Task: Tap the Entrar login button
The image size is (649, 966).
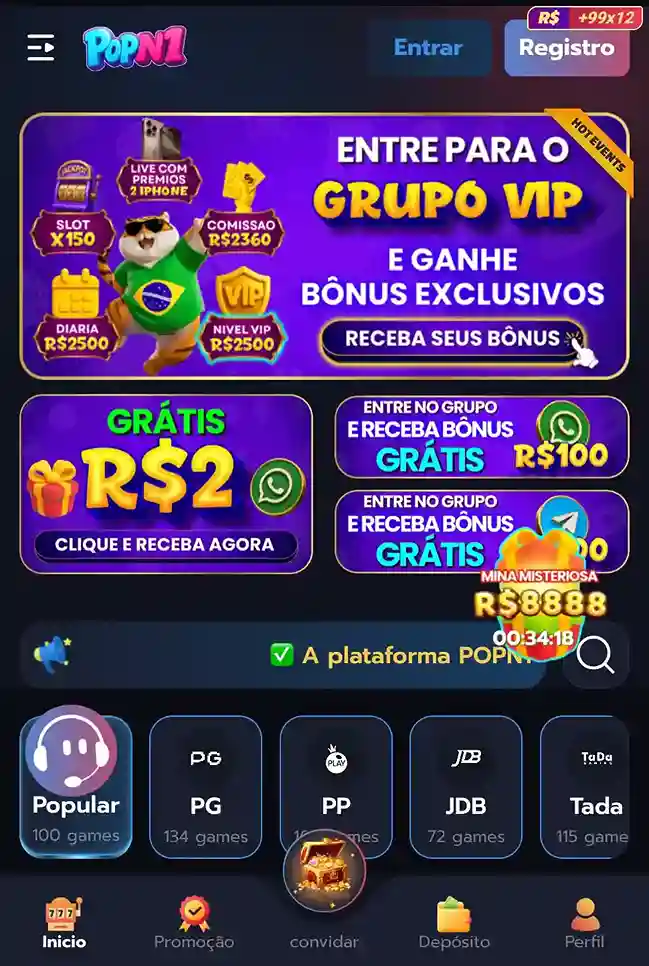Action: click(428, 48)
